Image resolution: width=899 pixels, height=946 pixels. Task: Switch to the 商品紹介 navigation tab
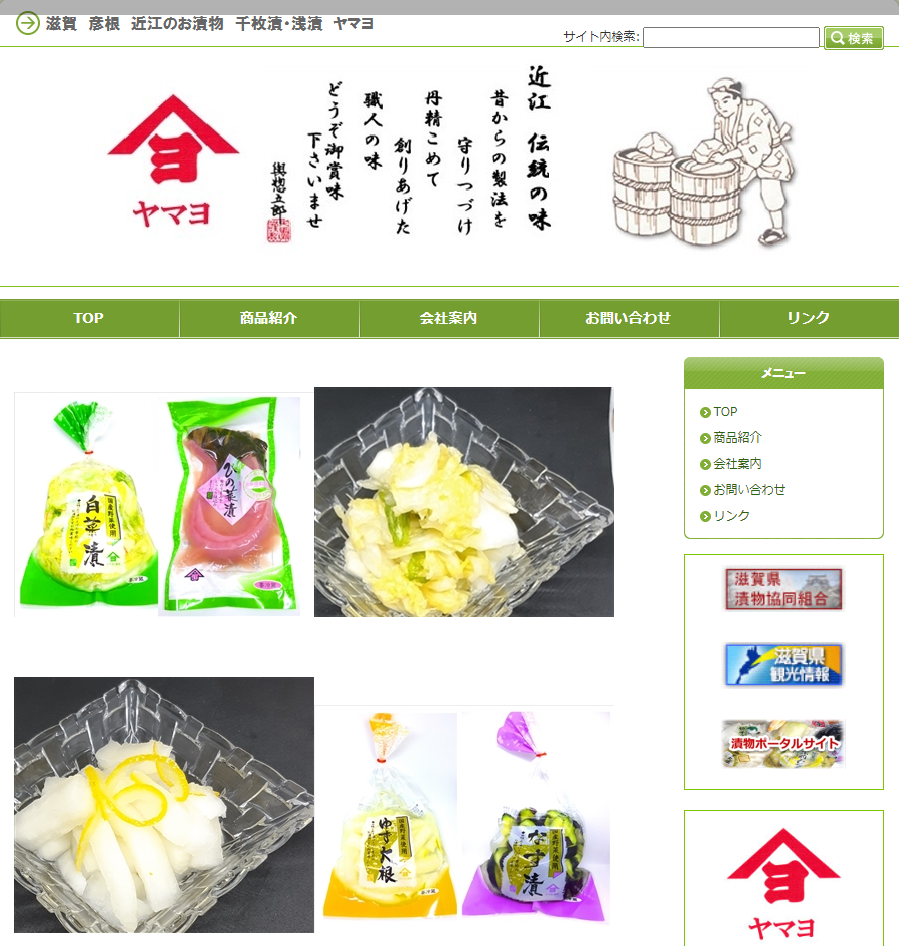point(269,318)
